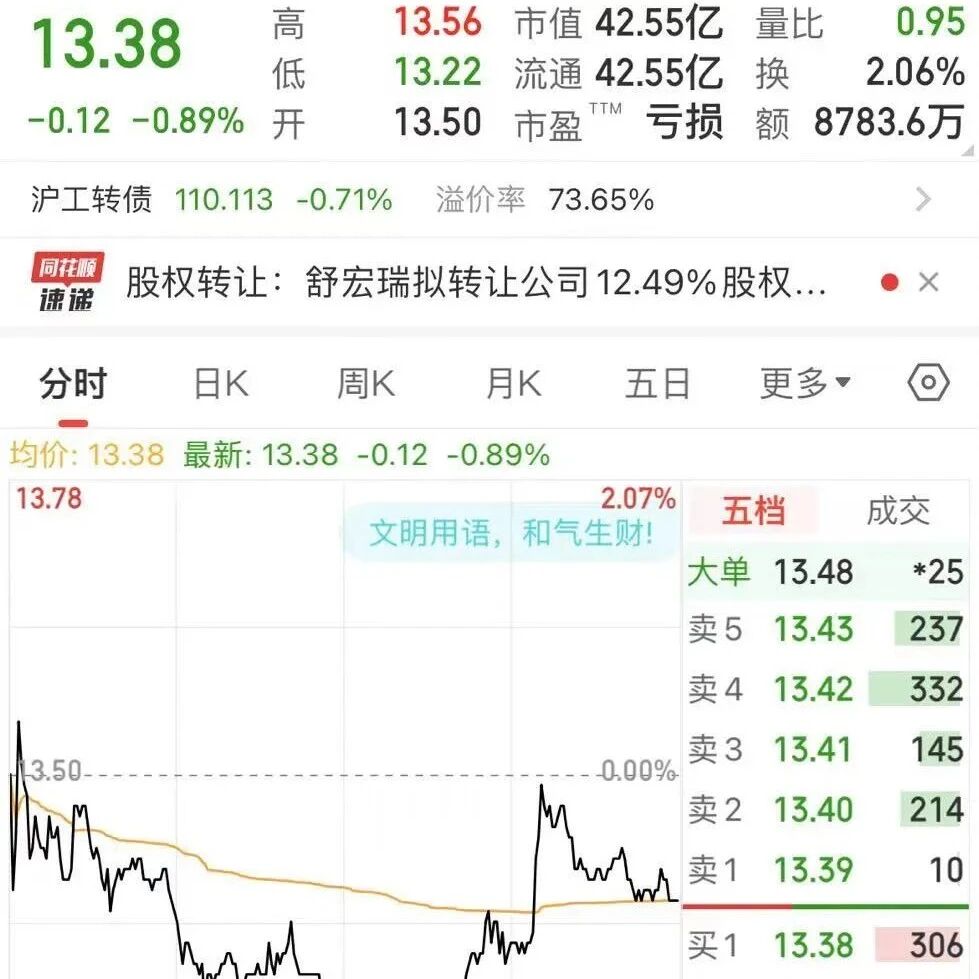The height and width of the screenshot is (979, 979).
Task: Switch to the 周K chart tab
Action: pos(367,383)
